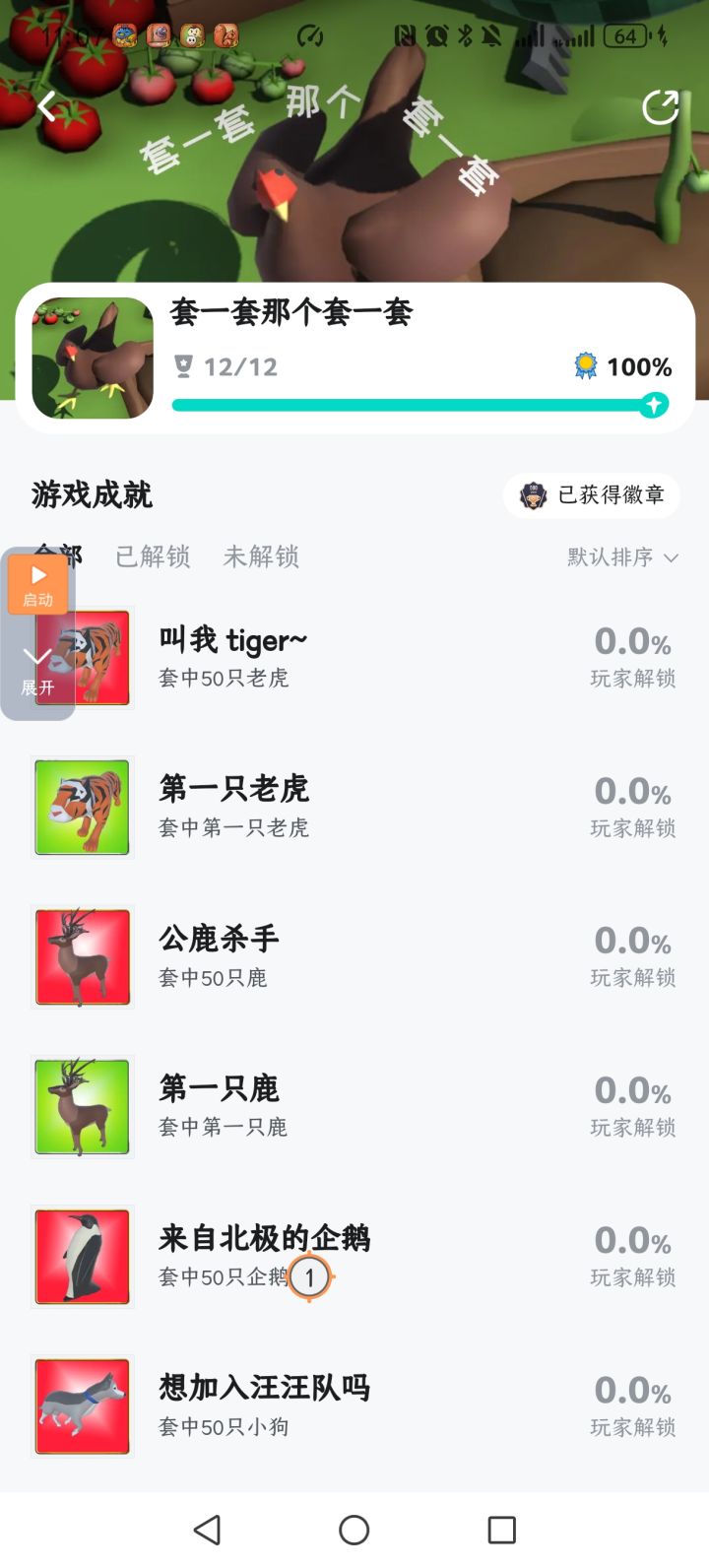Tap the system home button
The height and width of the screenshot is (1568, 709).
tap(354, 1530)
